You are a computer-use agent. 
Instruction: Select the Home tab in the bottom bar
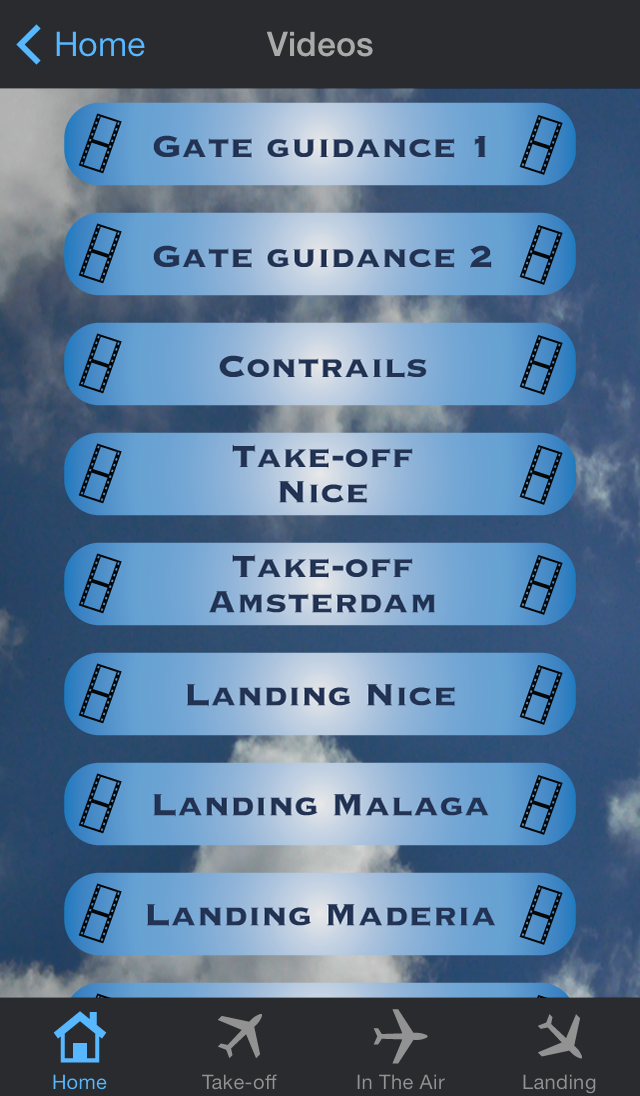pos(80,1048)
